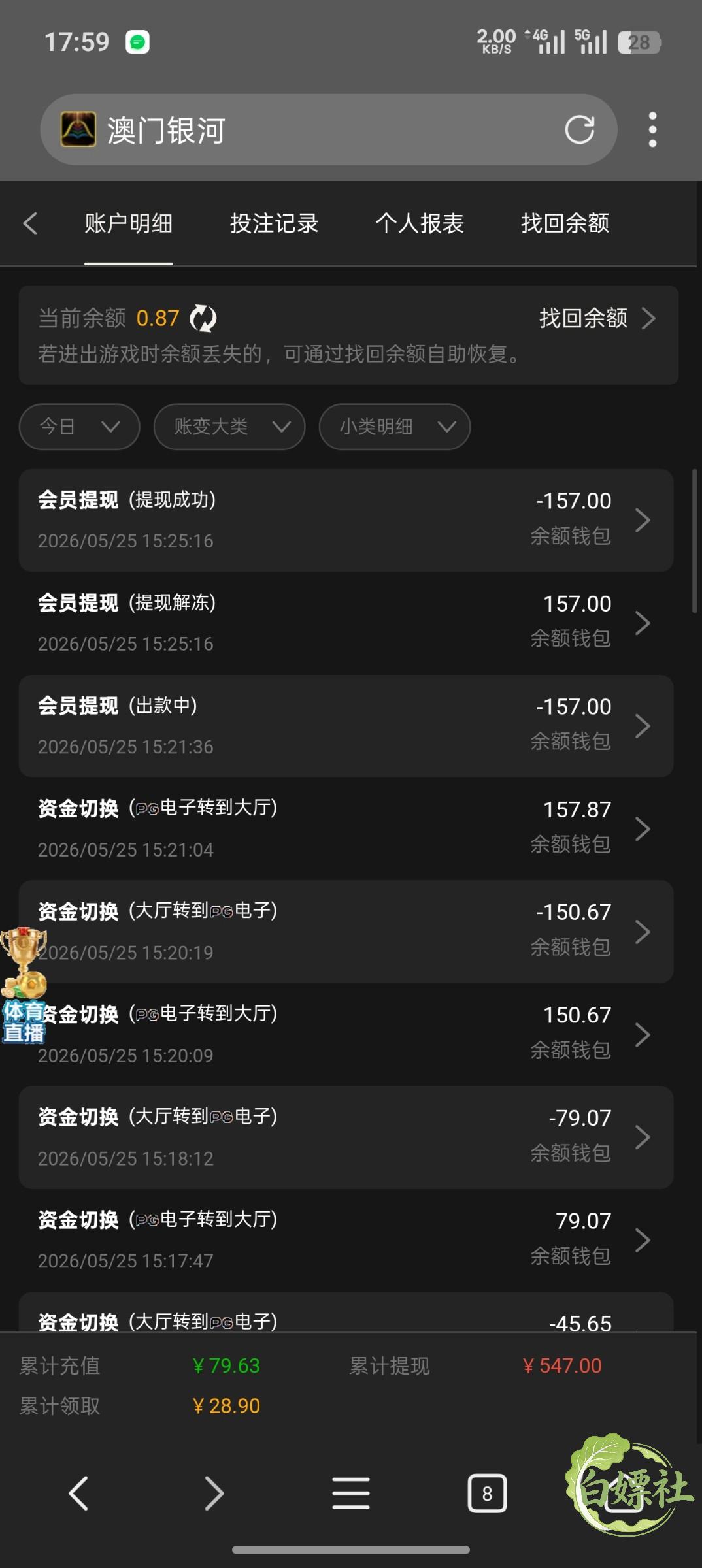Image resolution: width=702 pixels, height=1568 pixels.
Task: Switch to the 个人报表 tab
Action: (420, 223)
